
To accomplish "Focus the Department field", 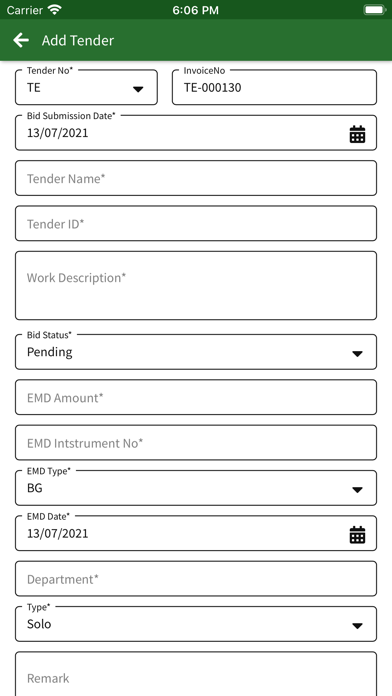I will click(196, 579).
